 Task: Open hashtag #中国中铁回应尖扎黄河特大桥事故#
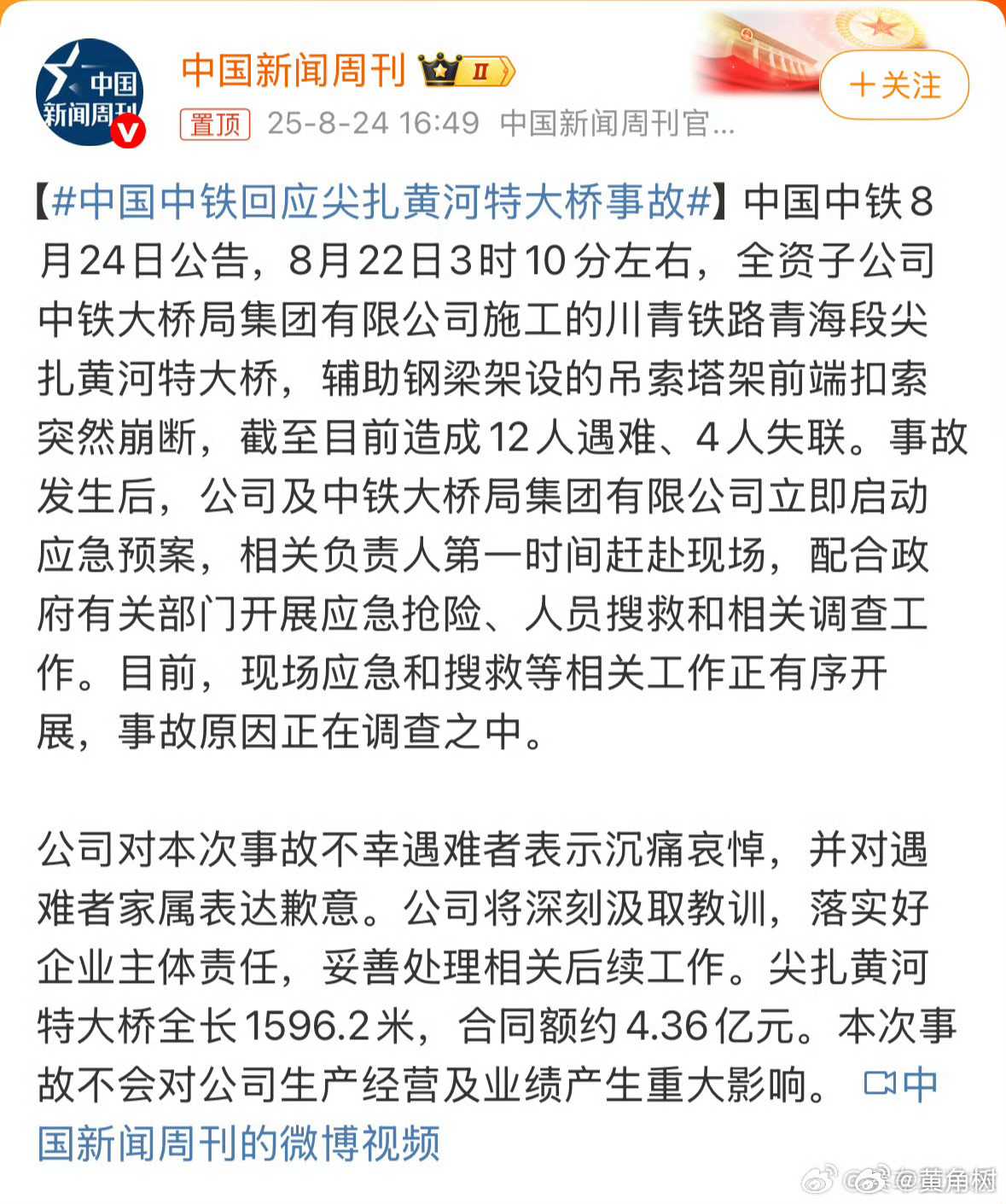pyautogui.click(x=381, y=202)
